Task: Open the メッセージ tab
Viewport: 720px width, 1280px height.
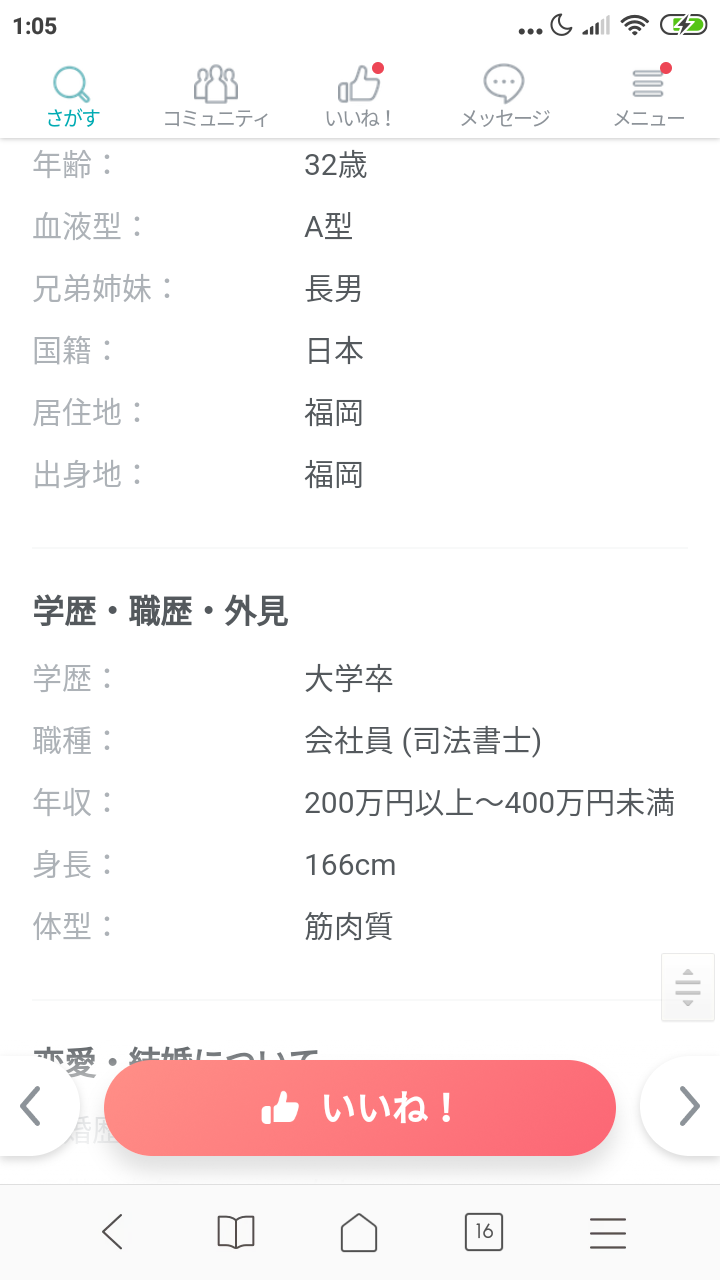Action: pos(504,97)
